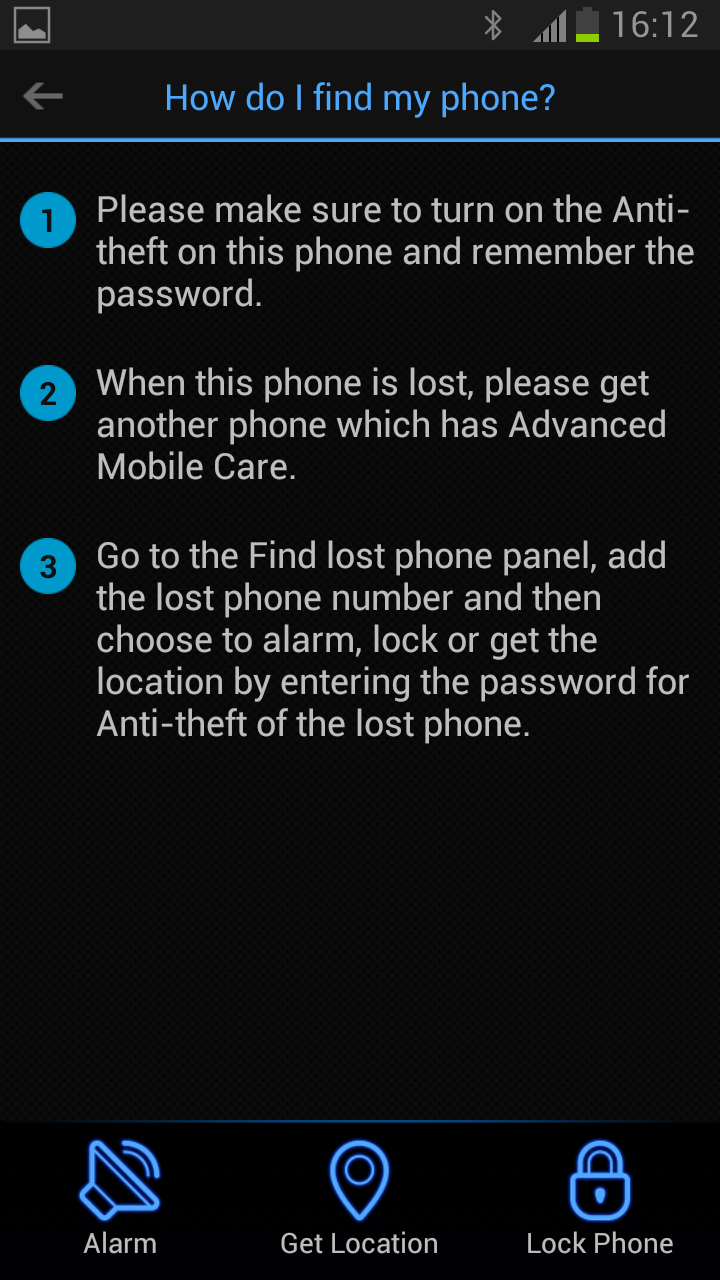
Task: Open Get Location option
Action: [x=359, y=1200]
